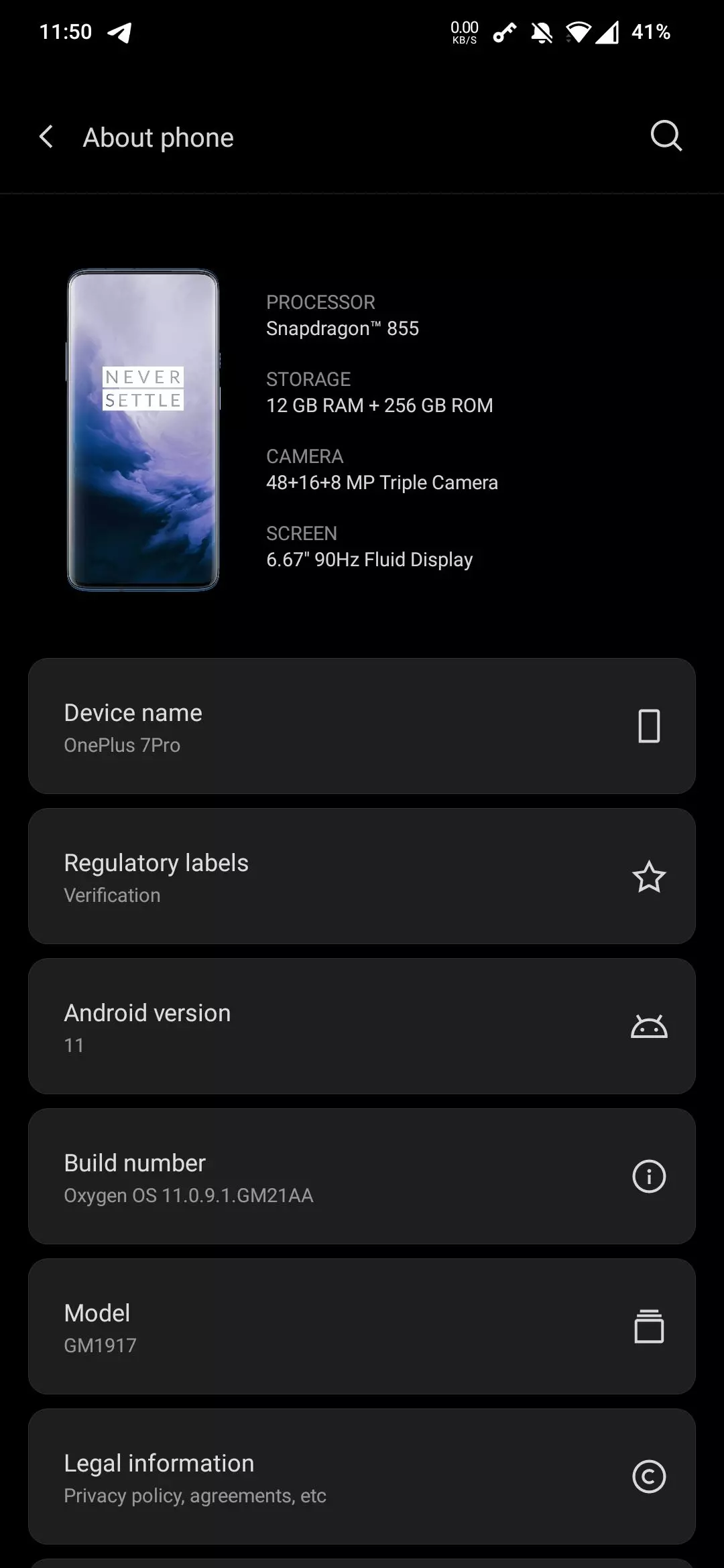724x1568 pixels.
Task: Click the phone icon beside Device name
Action: pyautogui.click(x=648, y=726)
